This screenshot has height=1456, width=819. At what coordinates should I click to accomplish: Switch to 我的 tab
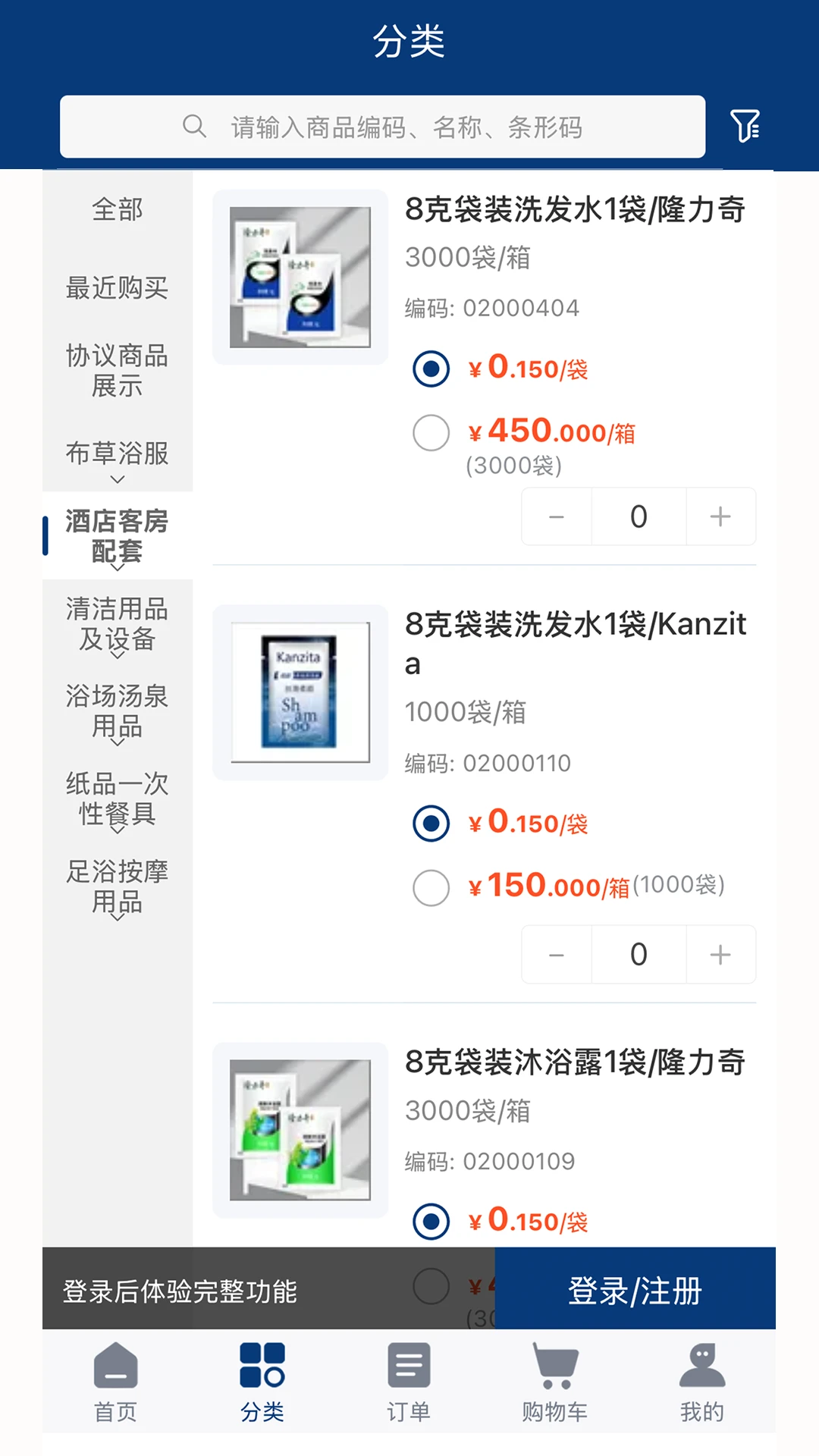701,1382
